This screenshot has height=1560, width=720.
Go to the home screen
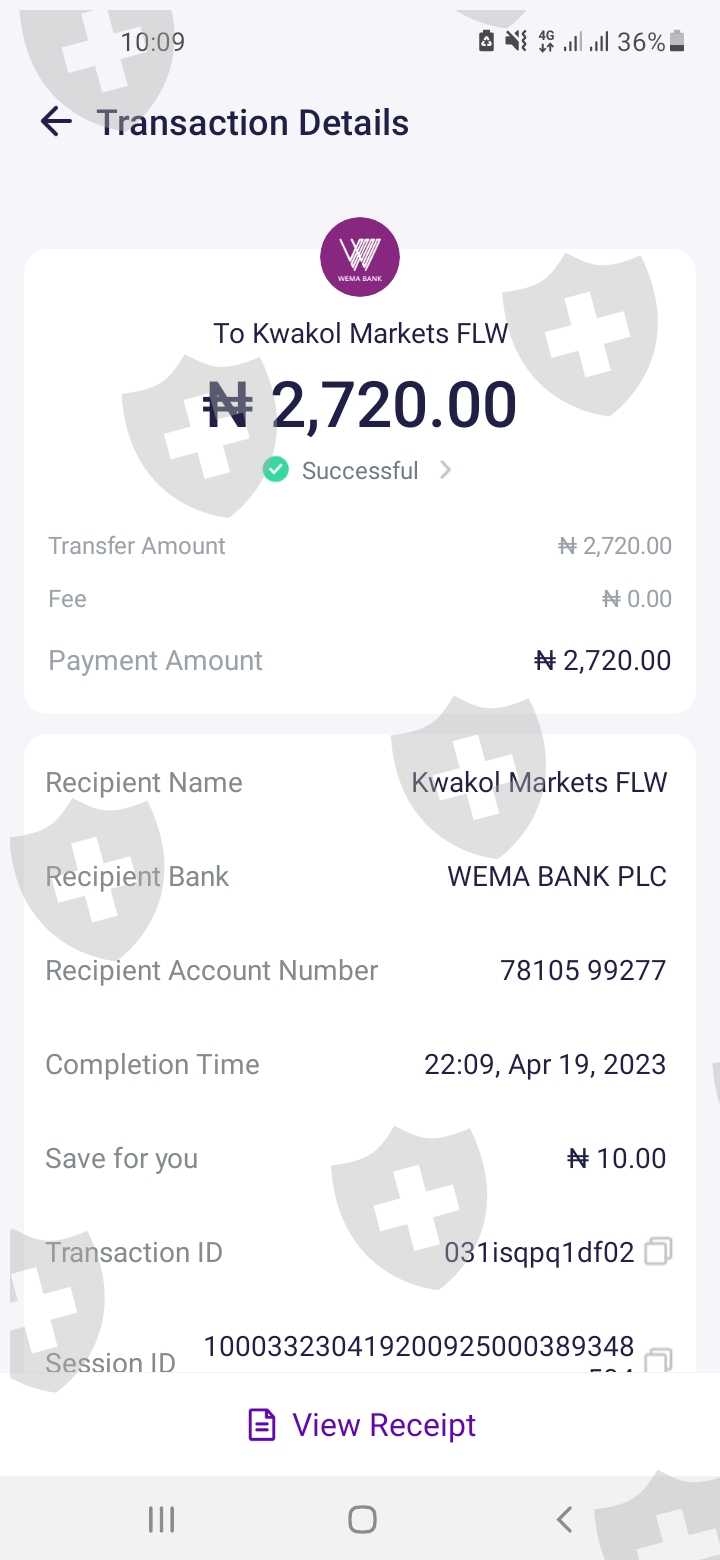362,1520
